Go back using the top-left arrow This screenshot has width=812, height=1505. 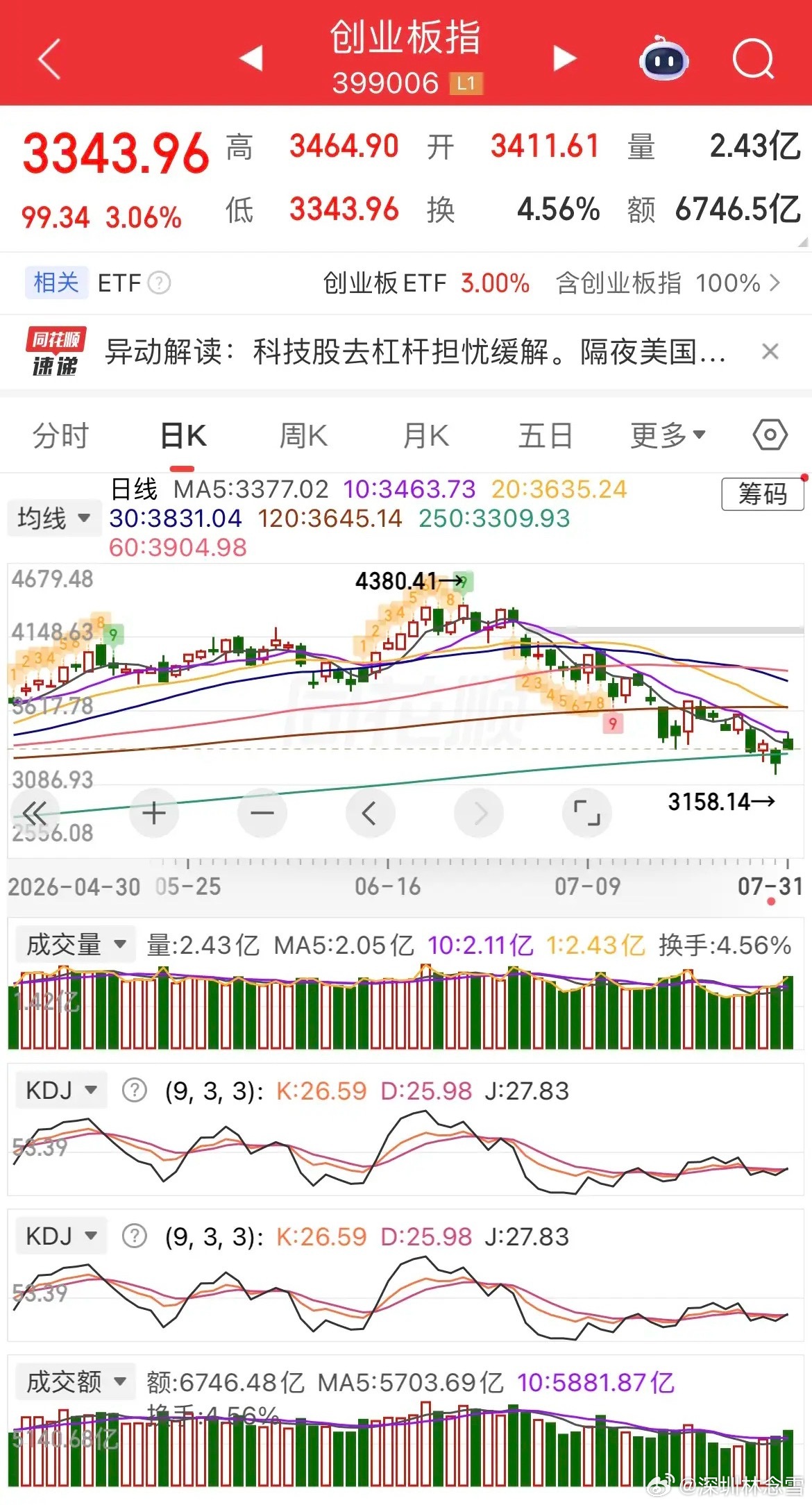[x=49, y=59]
